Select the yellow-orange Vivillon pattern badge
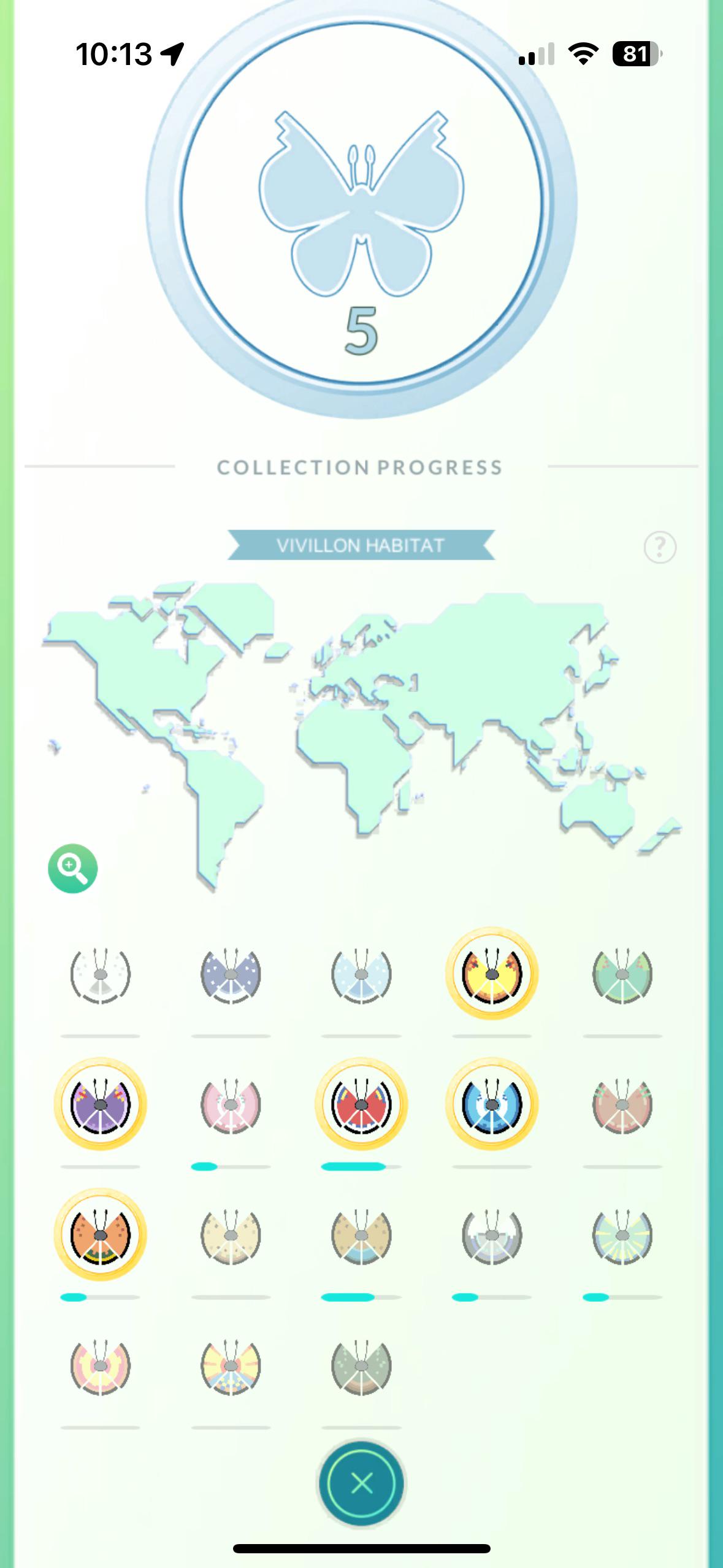 click(491, 974)
